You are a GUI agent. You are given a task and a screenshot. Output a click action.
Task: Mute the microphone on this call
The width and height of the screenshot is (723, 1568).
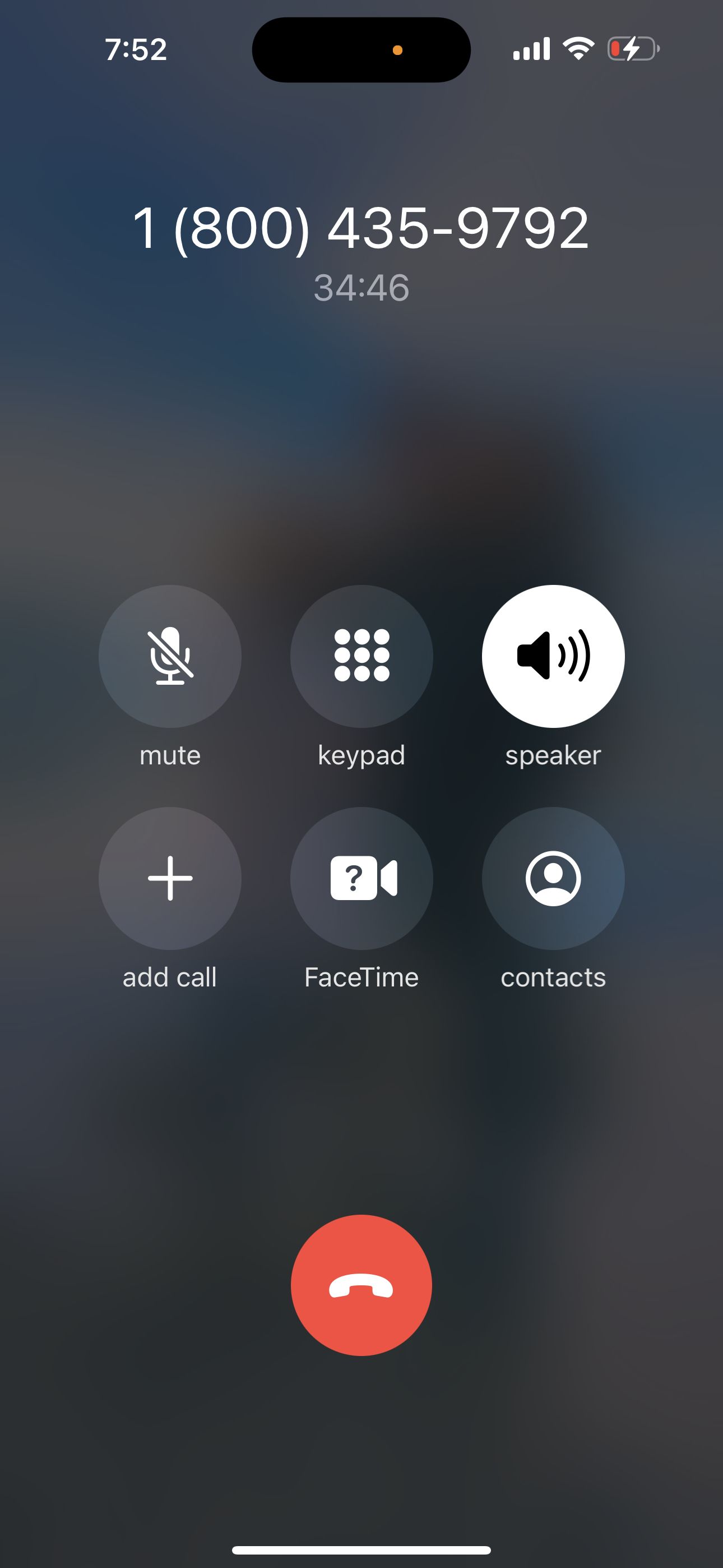(x=170, y=656)
